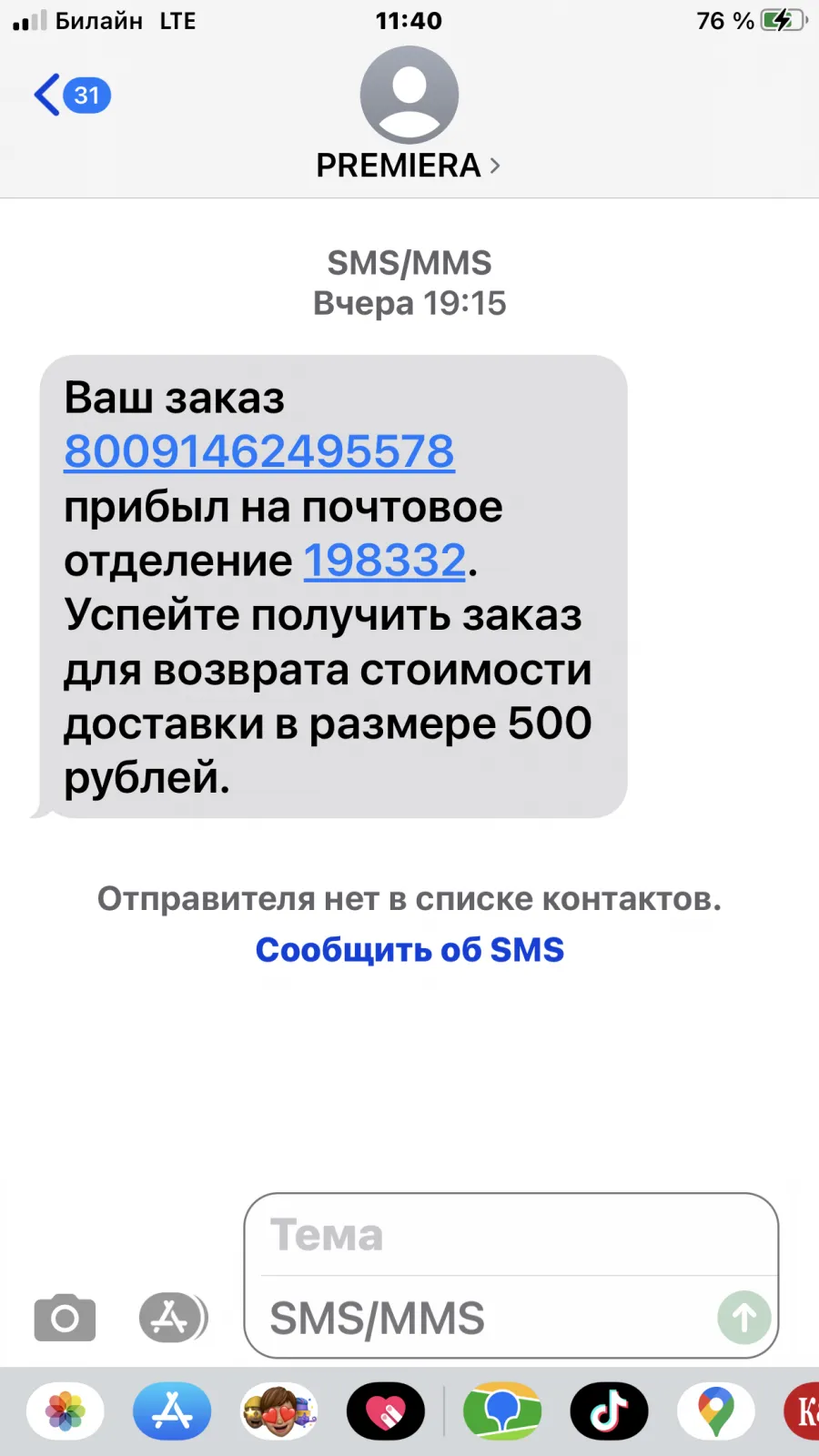This screenshot has height=1456, width=819.
Task: Tap the SMS/MMS message text field
Action: coord(487,1318)
